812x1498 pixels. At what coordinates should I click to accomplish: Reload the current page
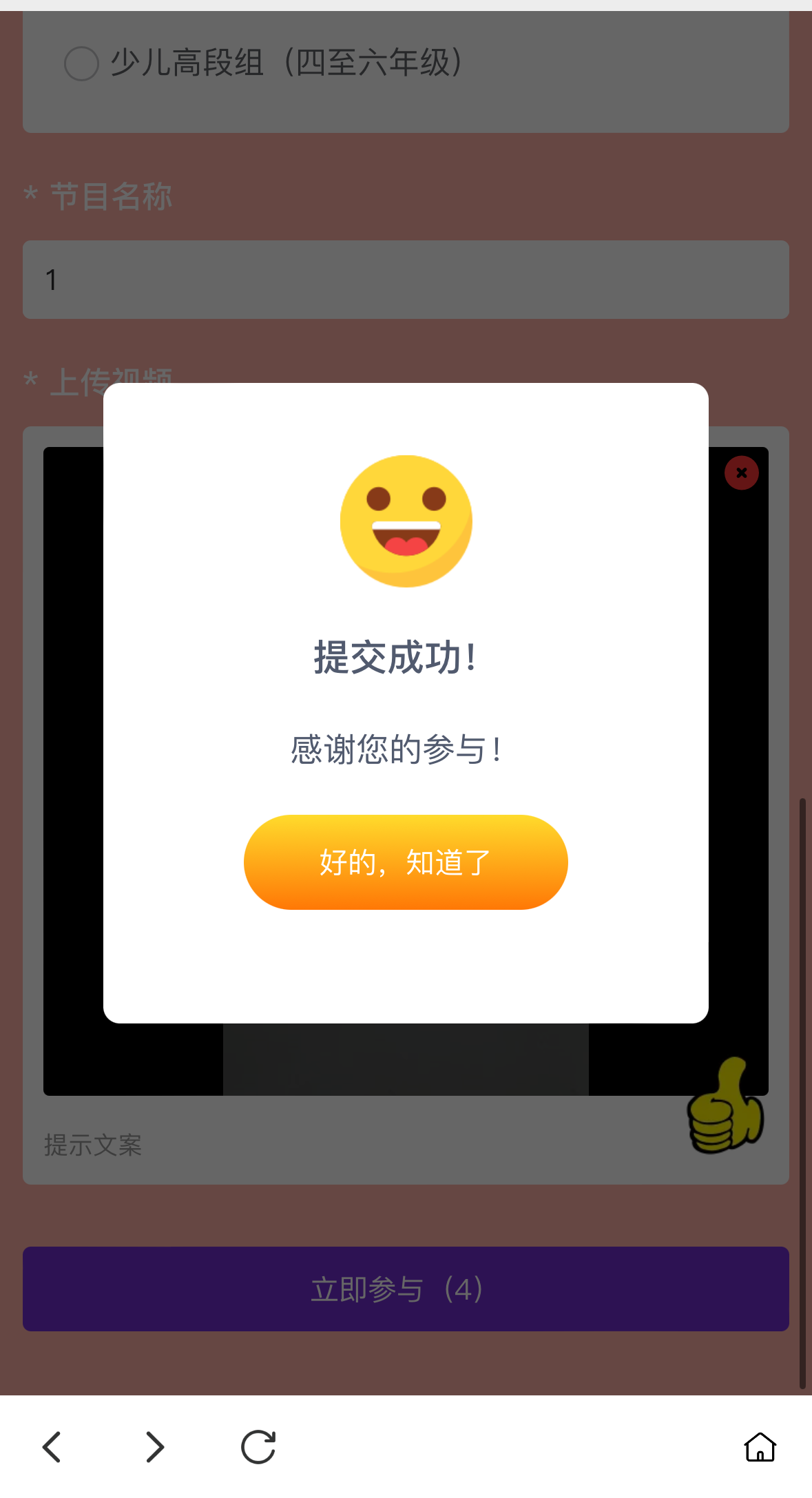point(258,1446)
